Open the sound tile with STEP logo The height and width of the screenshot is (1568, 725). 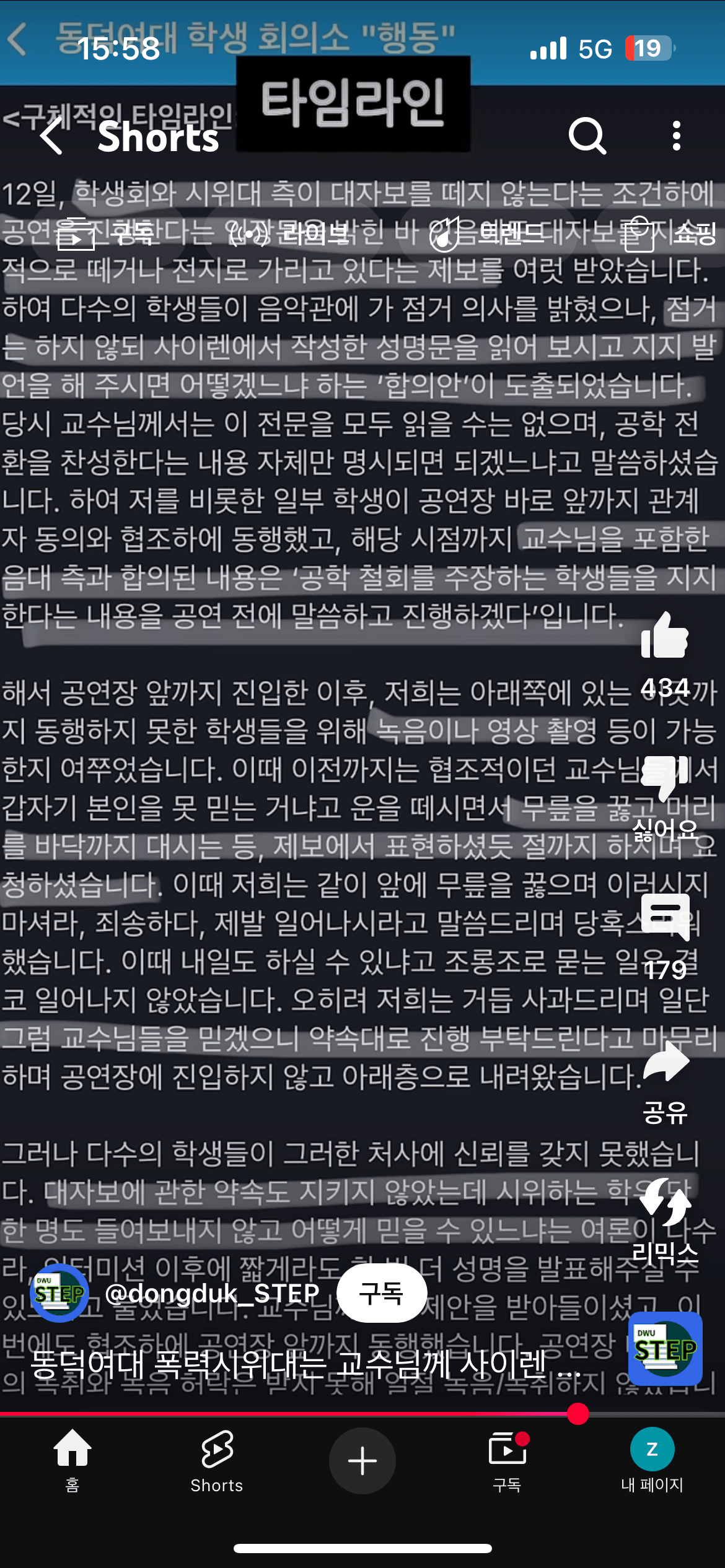665,1349
